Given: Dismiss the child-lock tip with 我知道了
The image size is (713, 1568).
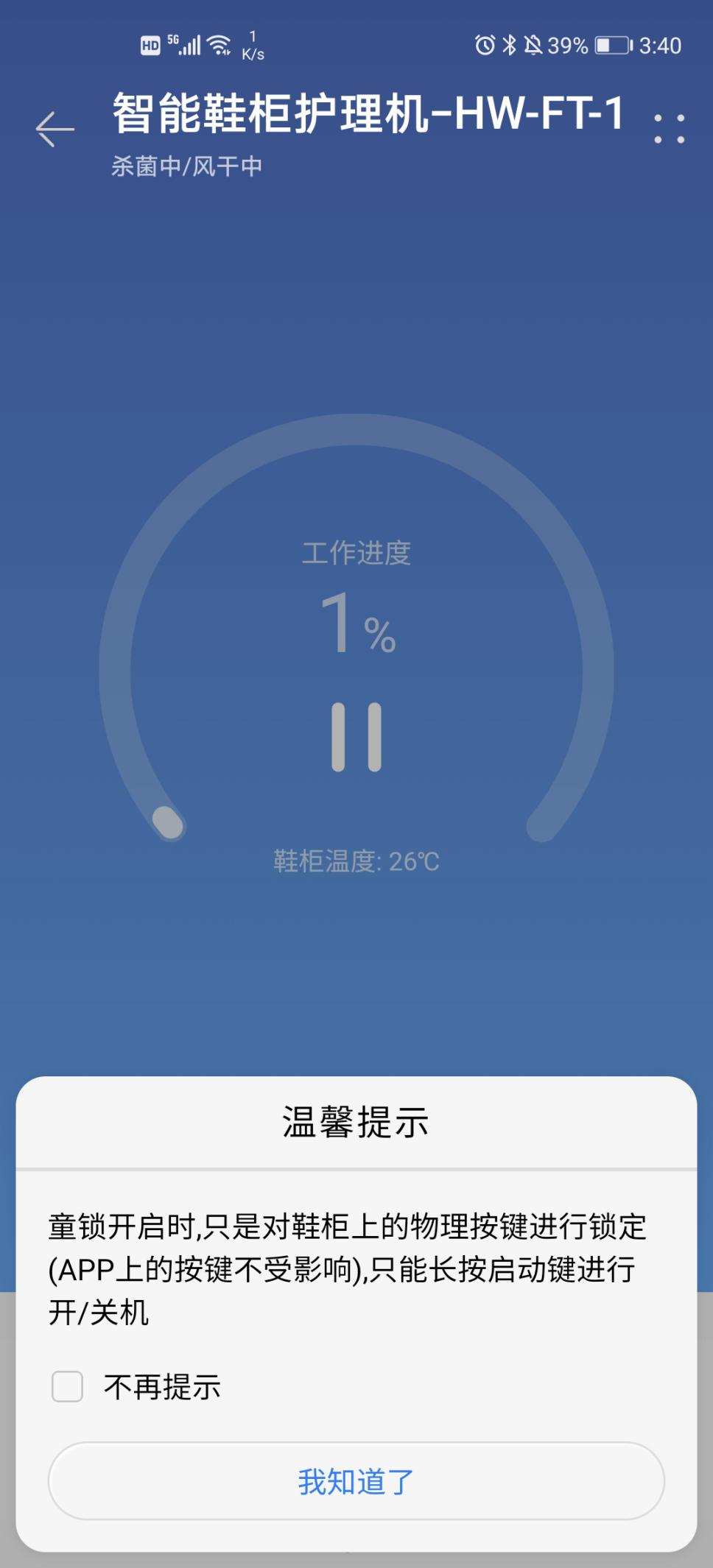Looking at the screenshot, I should point(356,1481).
